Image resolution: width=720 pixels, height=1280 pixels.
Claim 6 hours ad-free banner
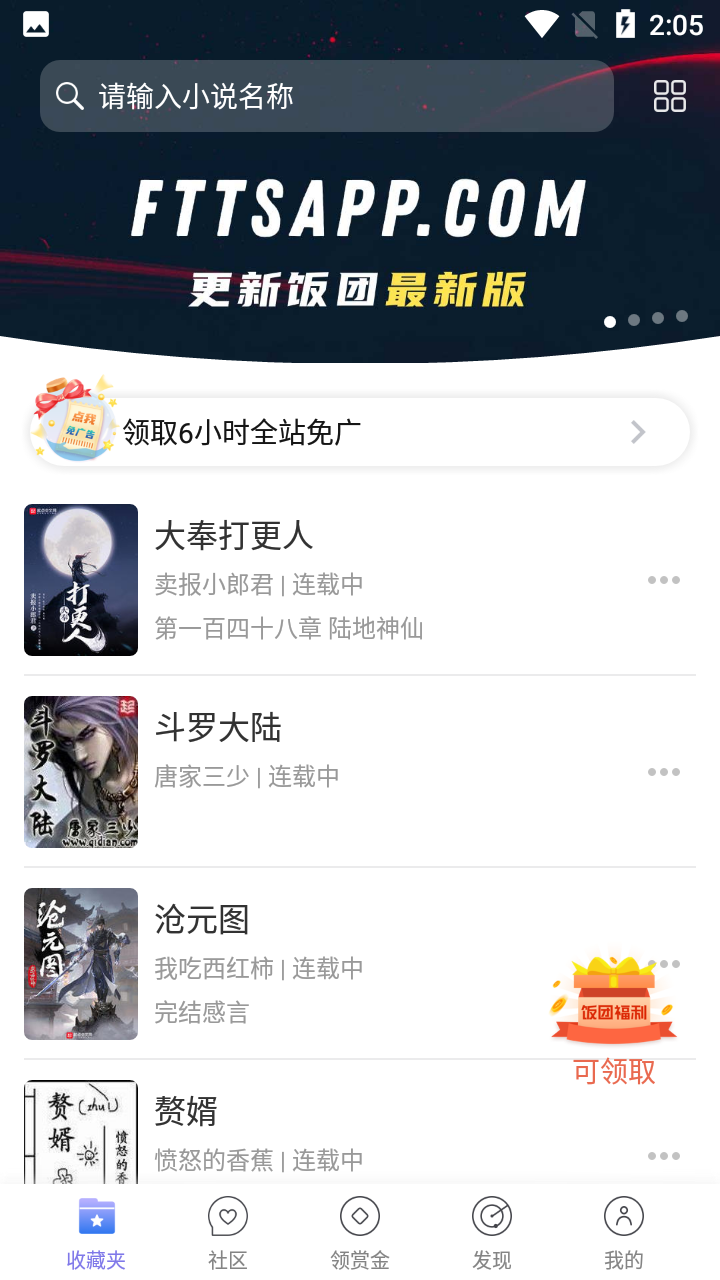pyautogui.click(x=360, y=432)
